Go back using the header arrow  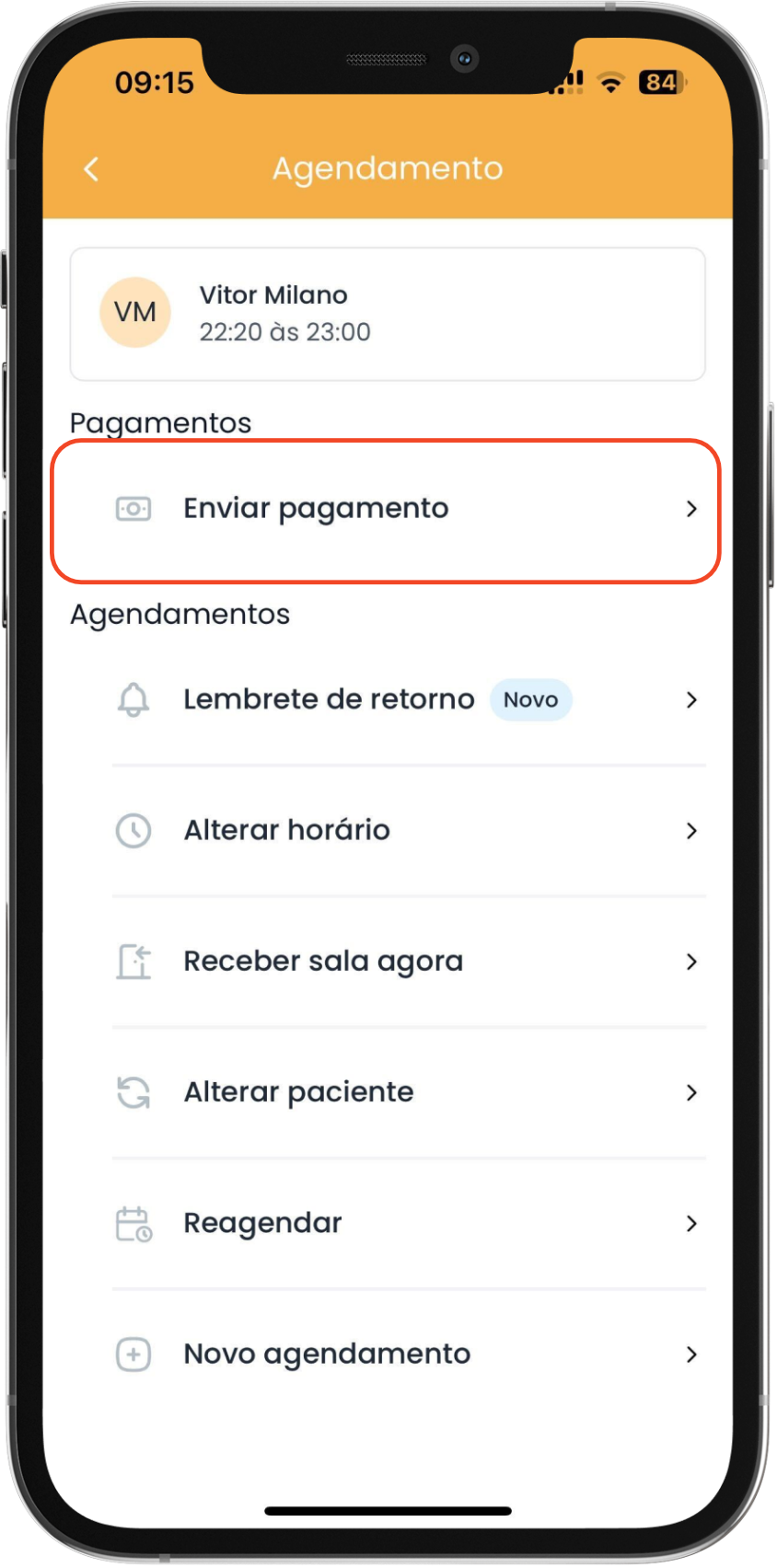coord(91,169)
